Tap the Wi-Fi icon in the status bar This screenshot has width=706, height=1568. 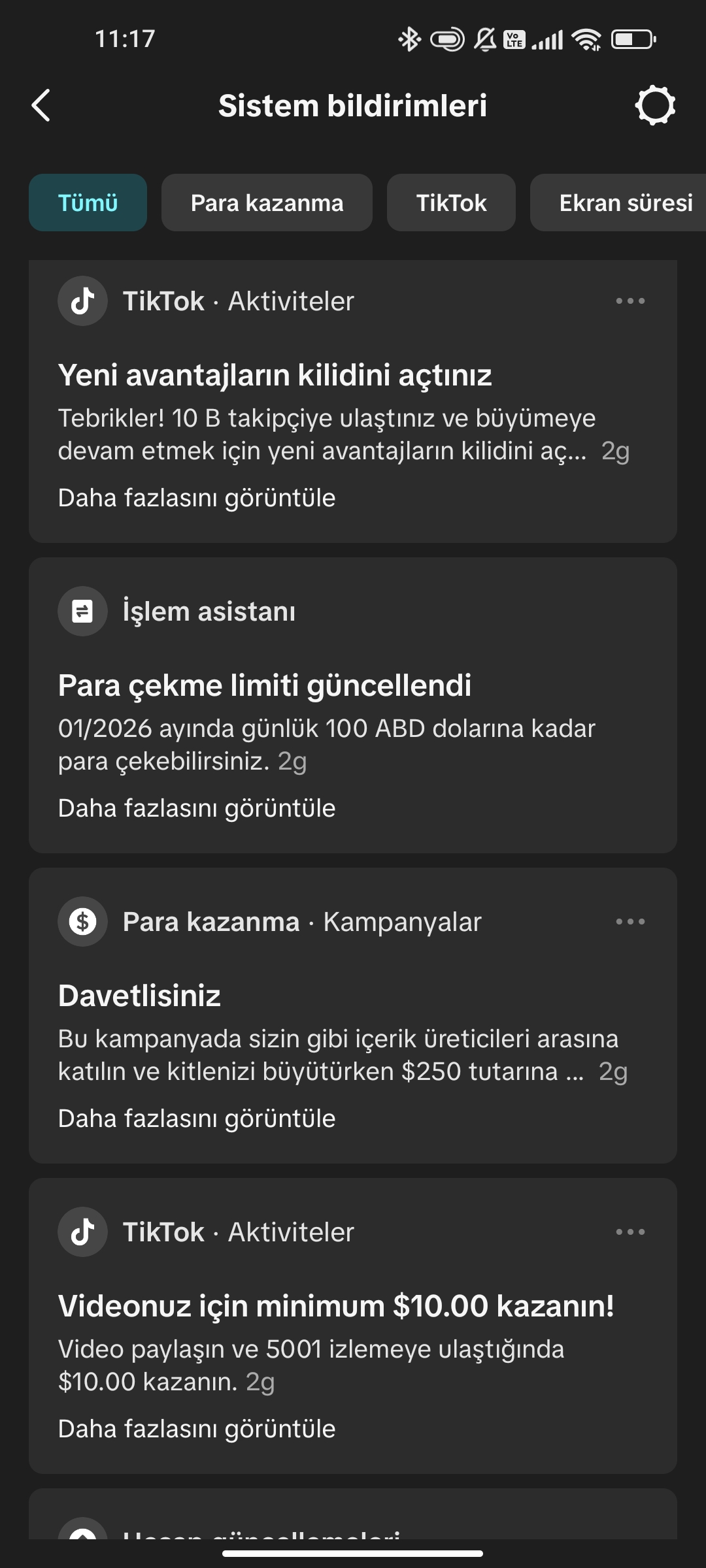point(584,39)
